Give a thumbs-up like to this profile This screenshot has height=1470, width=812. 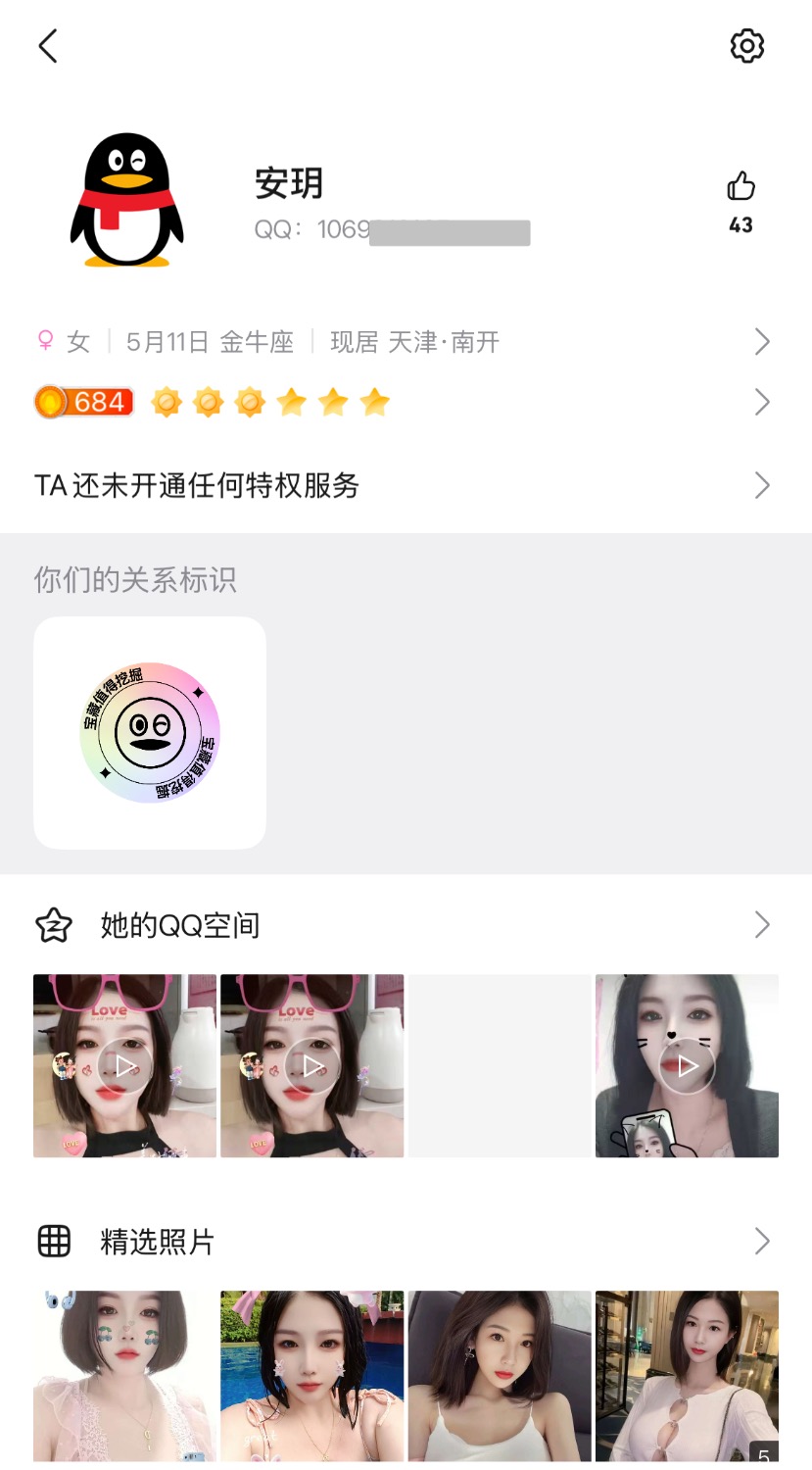[741, 186]
